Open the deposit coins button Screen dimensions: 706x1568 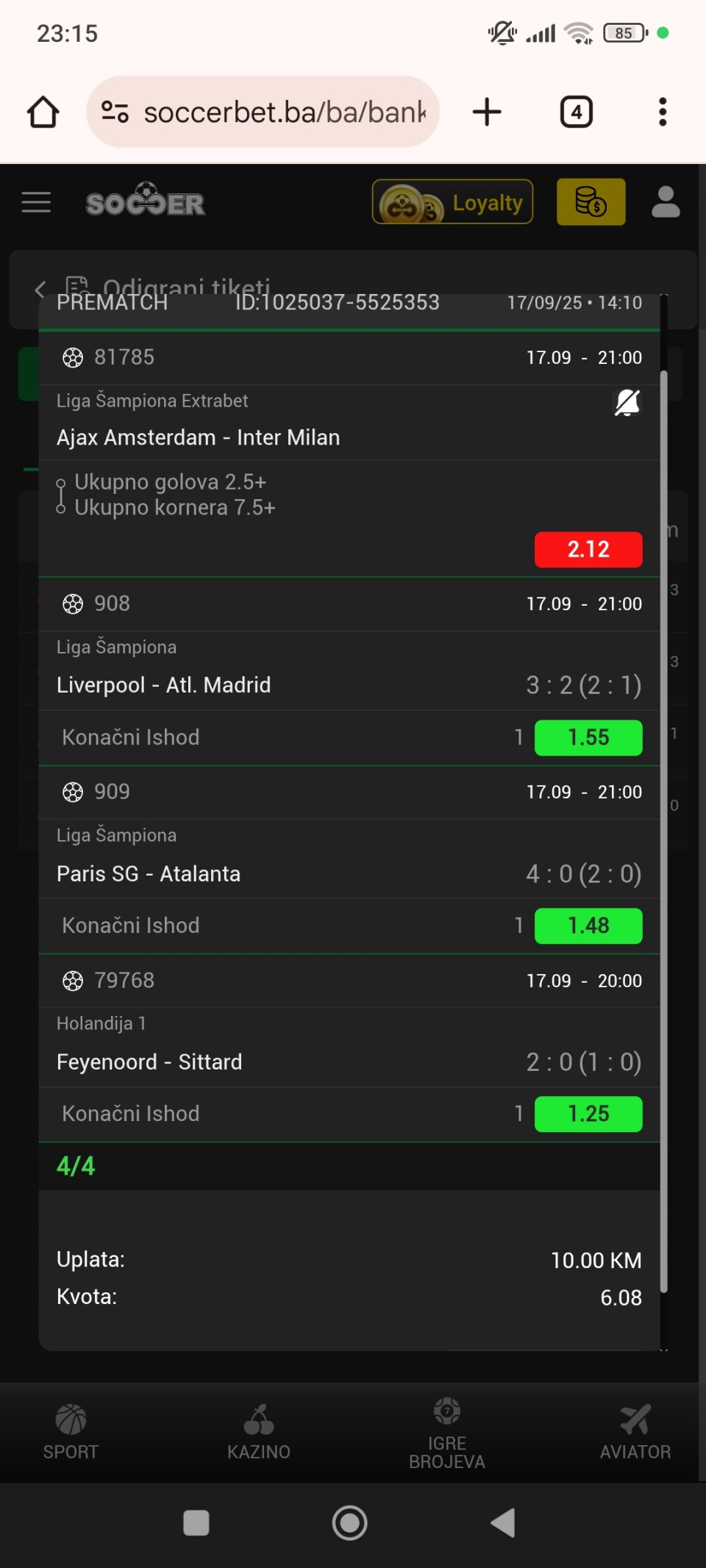pyautogui.click(x=591, y=201)
